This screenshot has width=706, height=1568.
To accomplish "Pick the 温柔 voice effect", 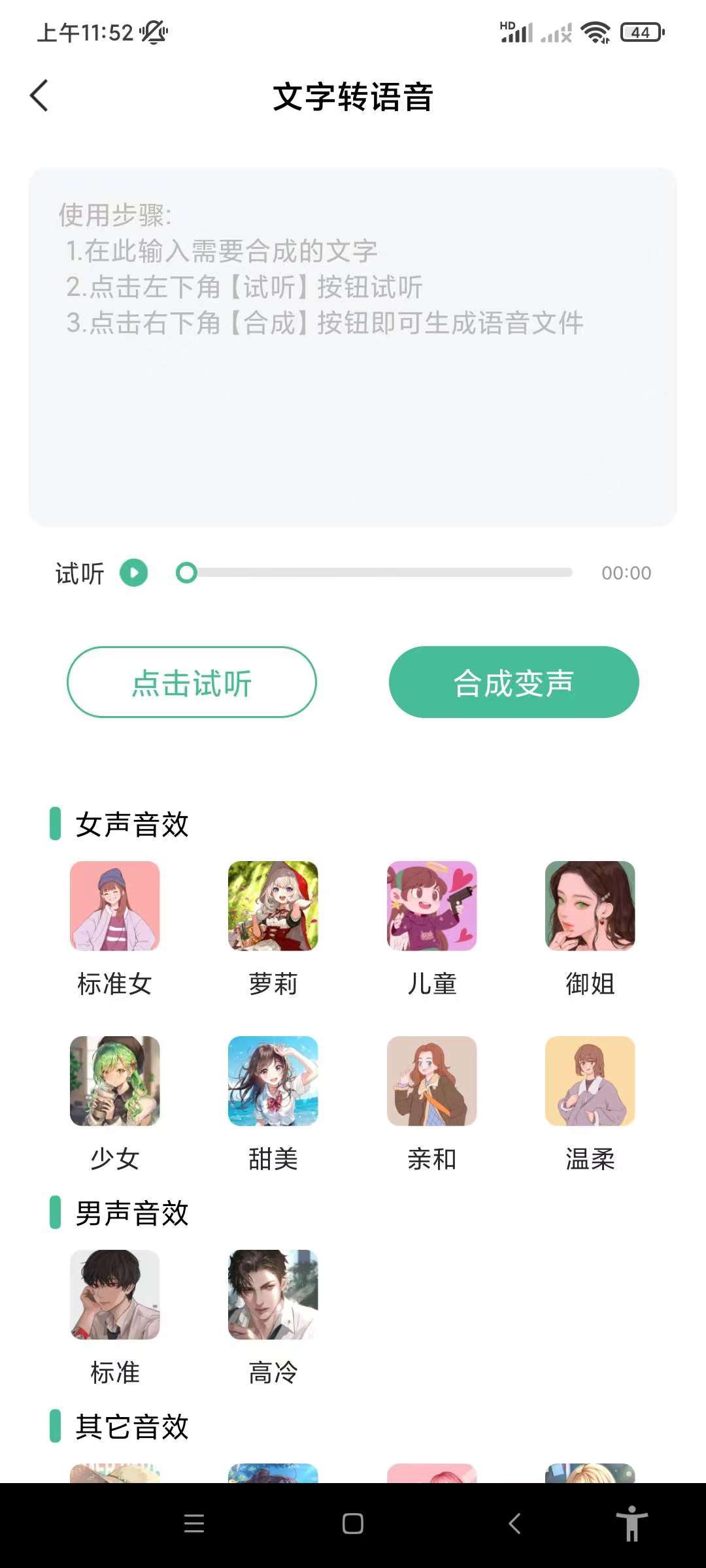I will 590,1081.
